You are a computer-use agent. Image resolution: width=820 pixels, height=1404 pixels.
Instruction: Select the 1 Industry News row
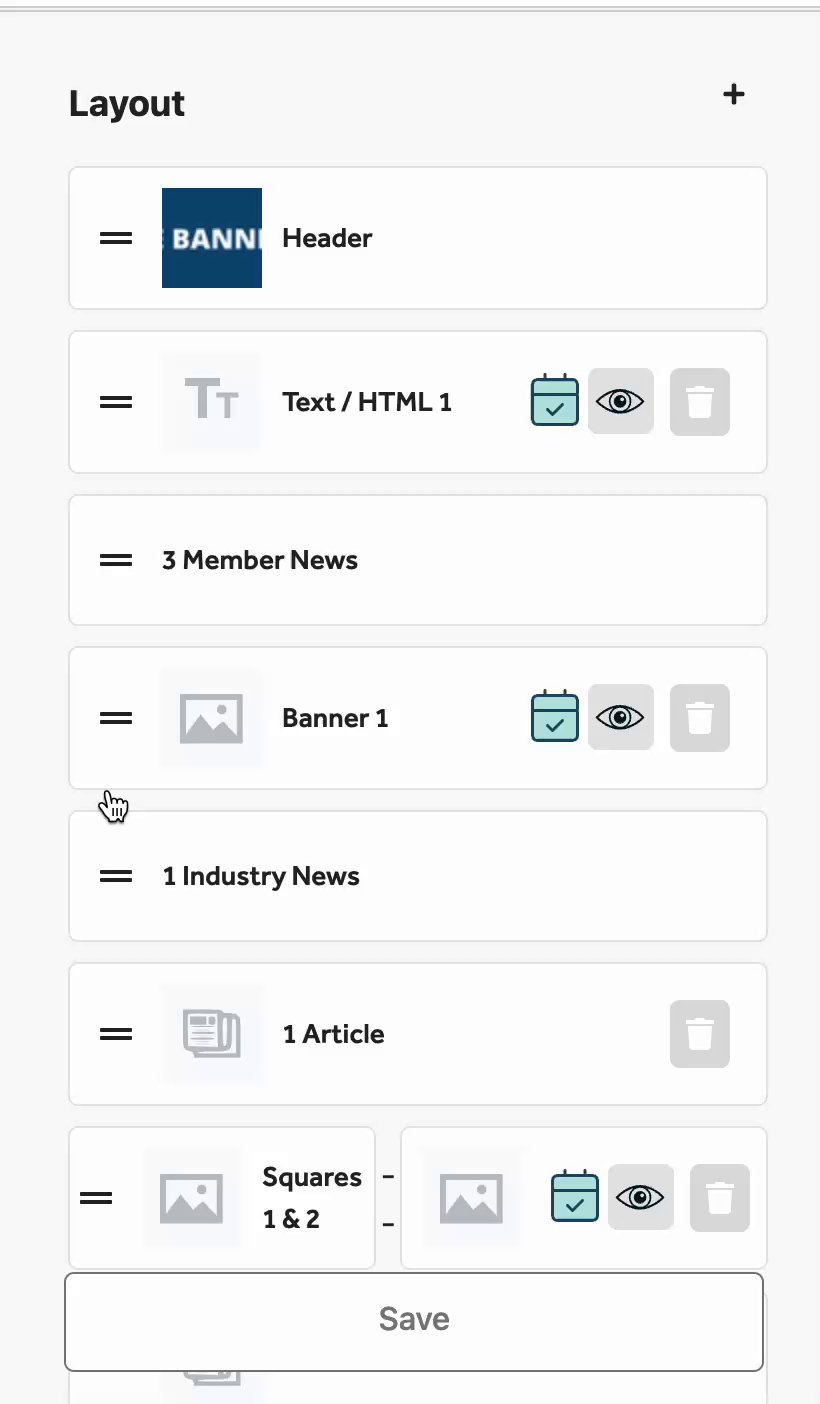[x=261, y=876]
